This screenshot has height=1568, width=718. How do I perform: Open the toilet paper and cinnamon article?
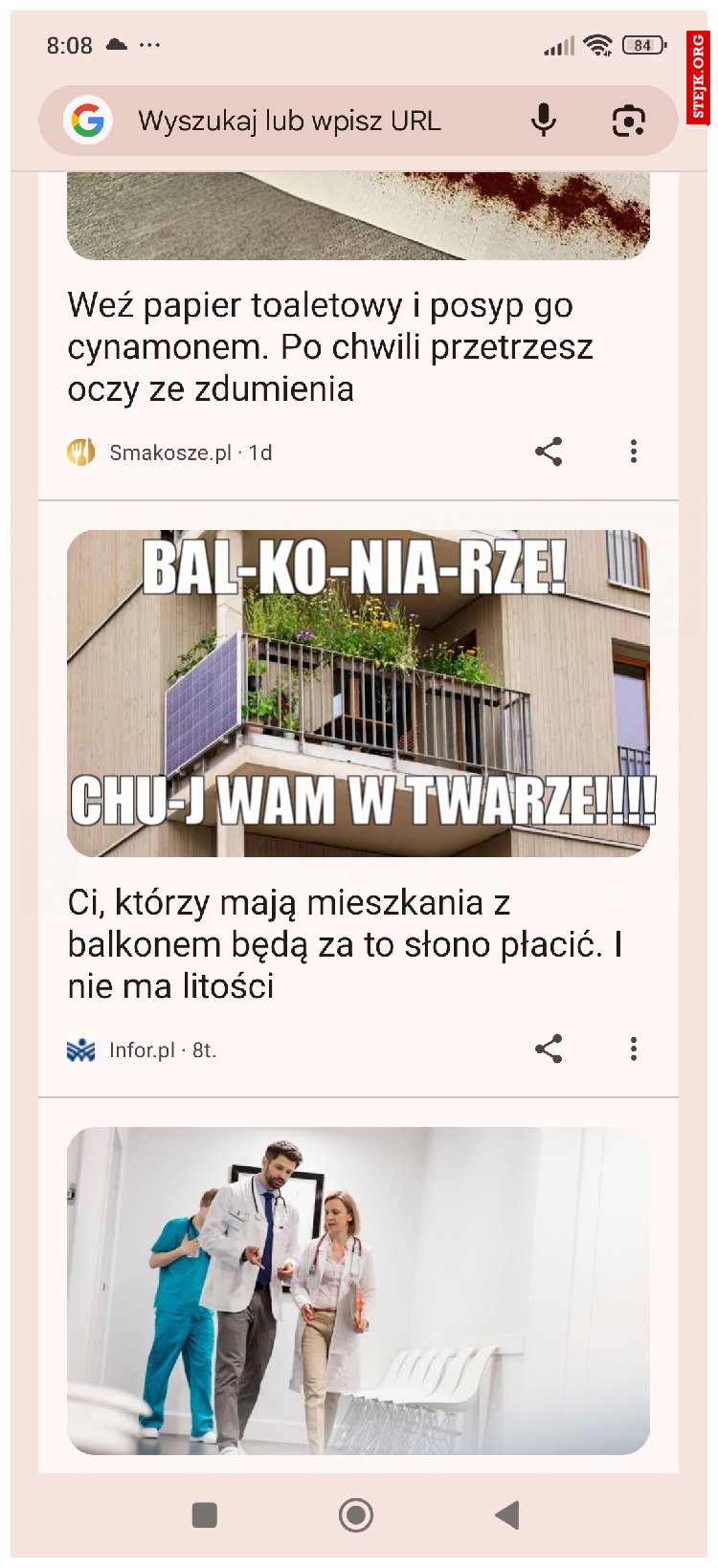coord(329,346)
